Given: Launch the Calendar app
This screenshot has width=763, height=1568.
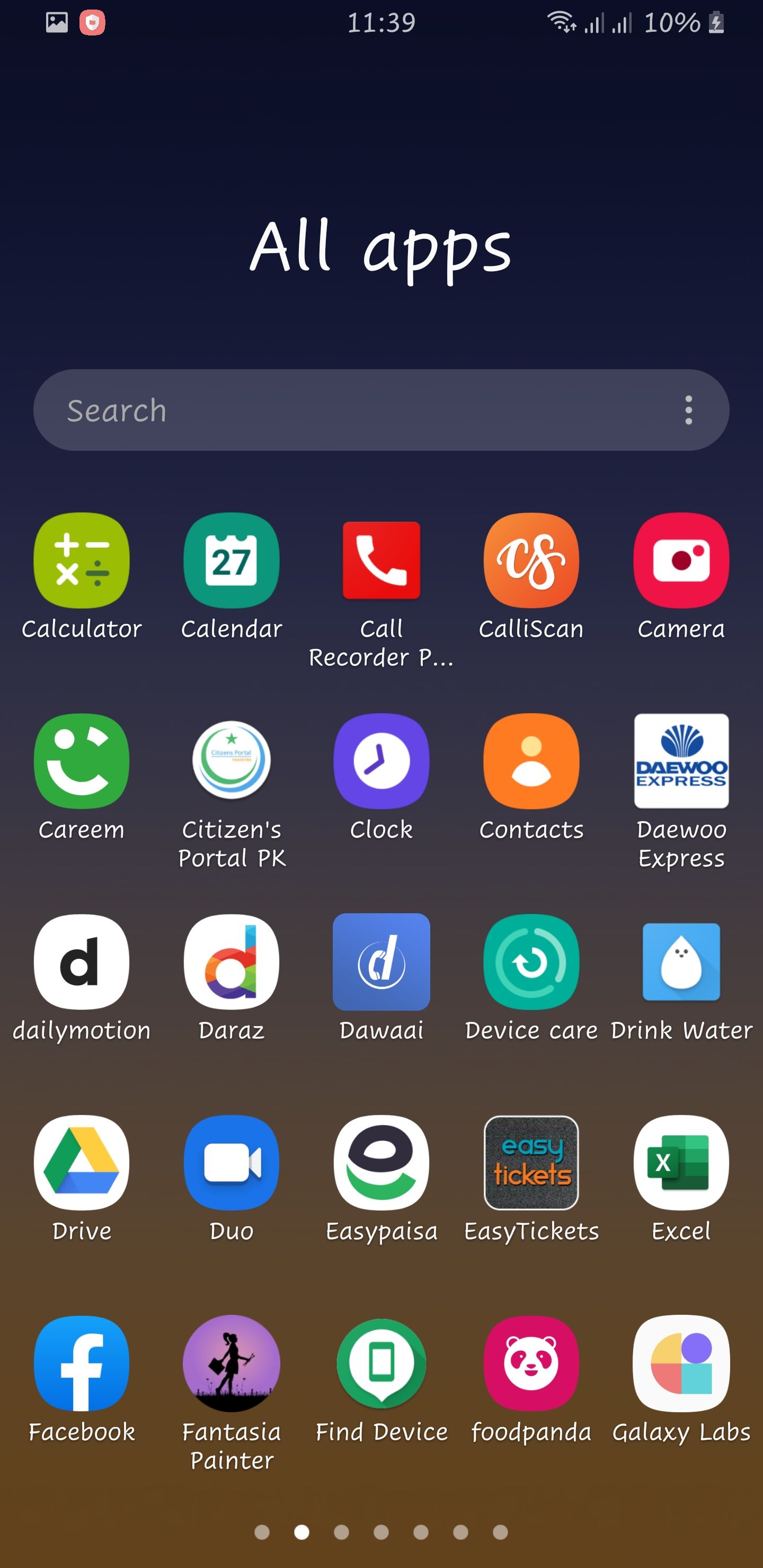Looking at the screenshot, I should 232,560.
